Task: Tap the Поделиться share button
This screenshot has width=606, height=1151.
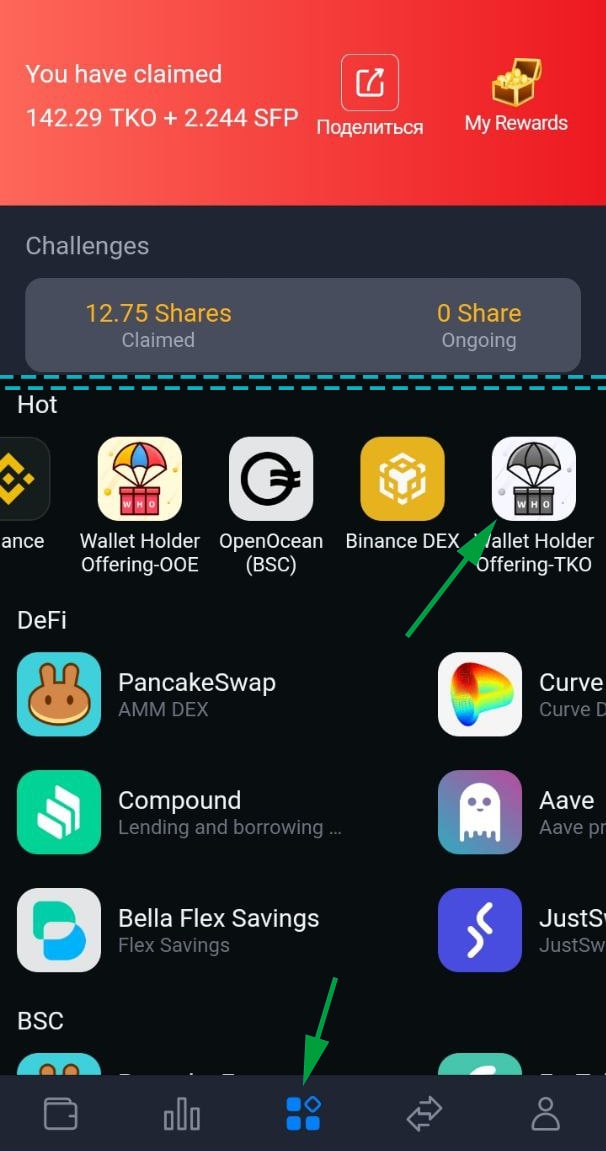Action: pyautogui.click(x=370, y=95)
